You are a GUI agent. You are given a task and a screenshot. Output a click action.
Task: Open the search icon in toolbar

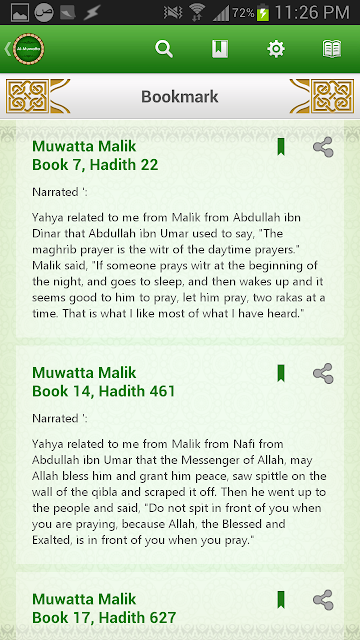pyautogui.click(x=164, y=49)
